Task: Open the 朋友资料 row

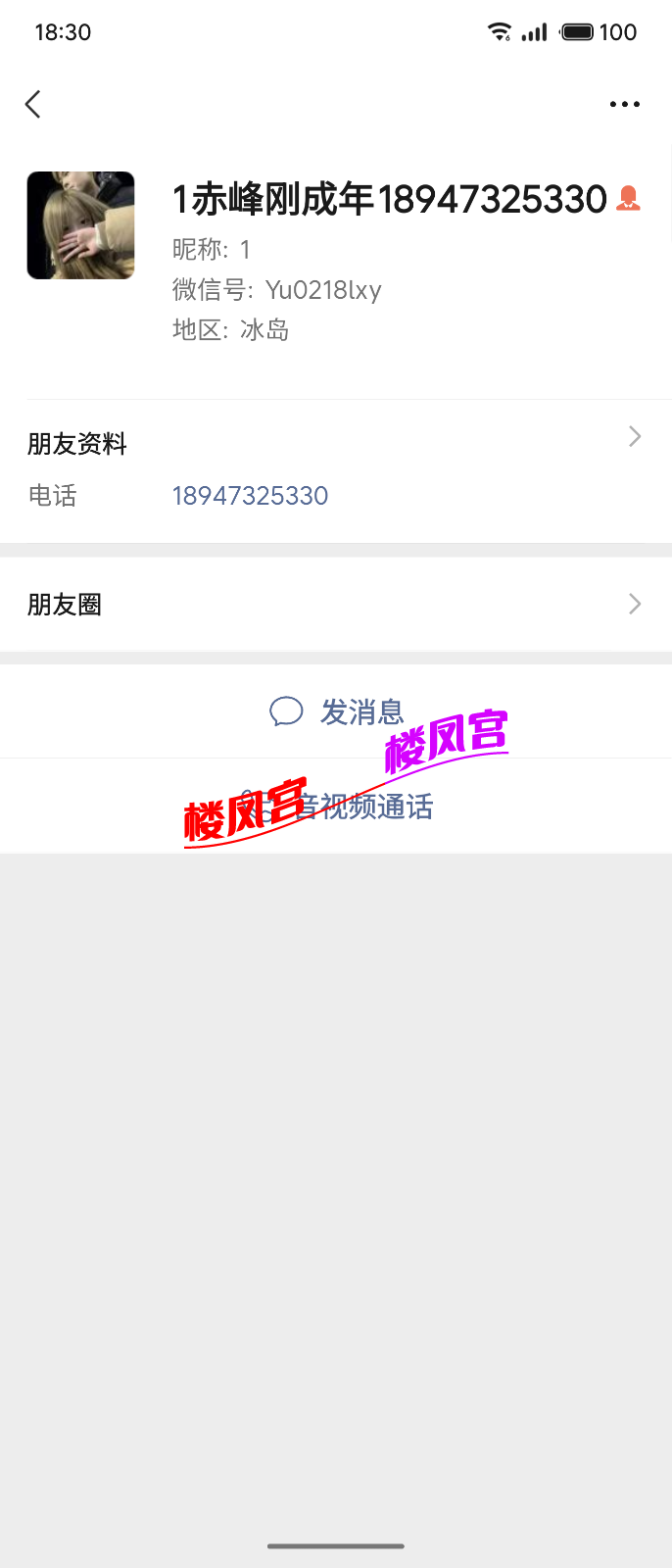Action: (335, 443)
